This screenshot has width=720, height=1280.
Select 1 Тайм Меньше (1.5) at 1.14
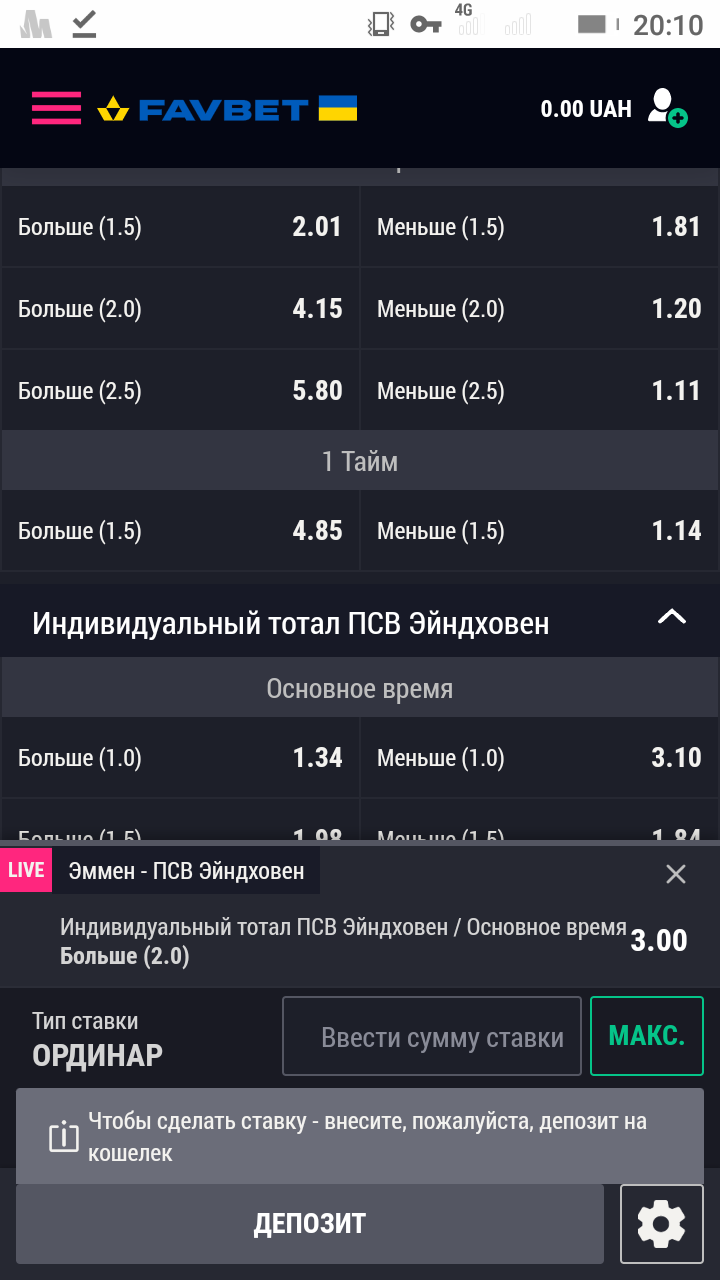539,531
